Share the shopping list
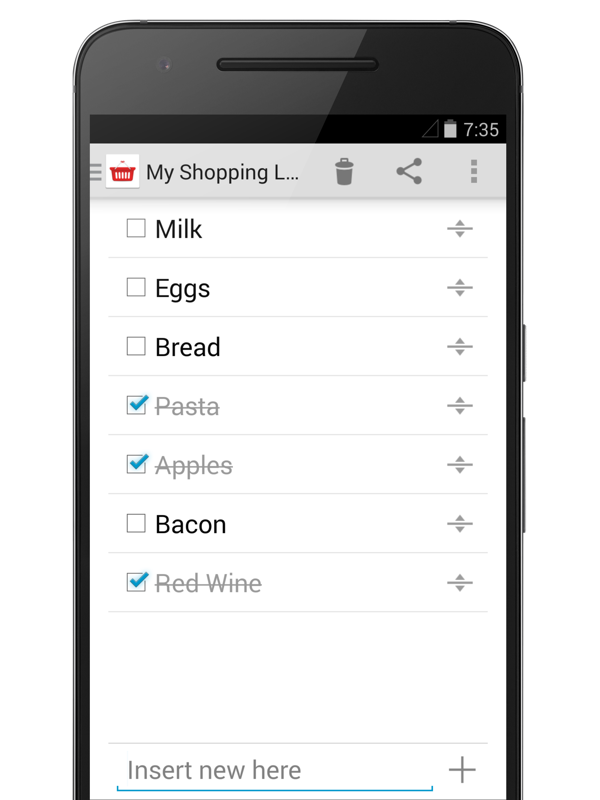 click(x=409, y=172)
